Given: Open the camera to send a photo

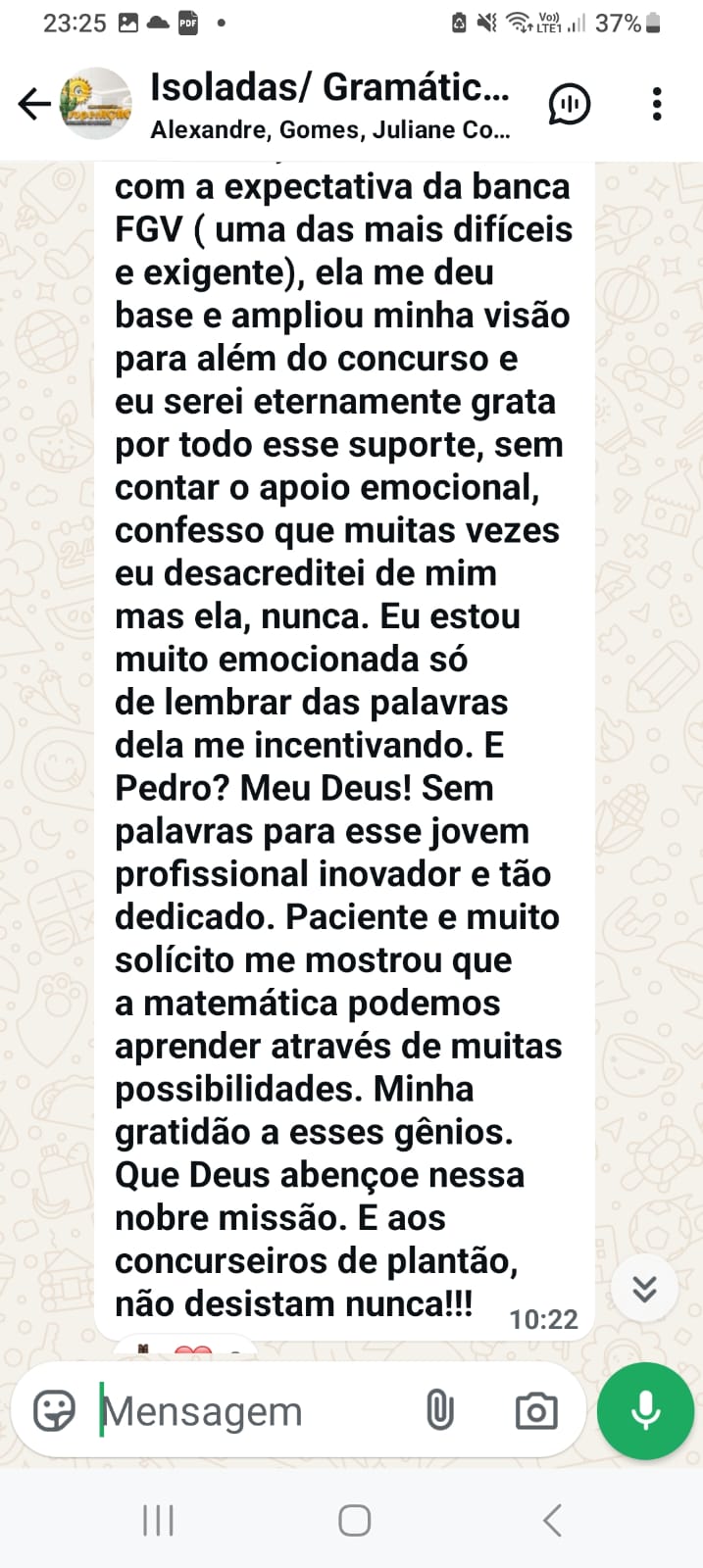Looking at the screenshot, I should (x=536, y=1411).
